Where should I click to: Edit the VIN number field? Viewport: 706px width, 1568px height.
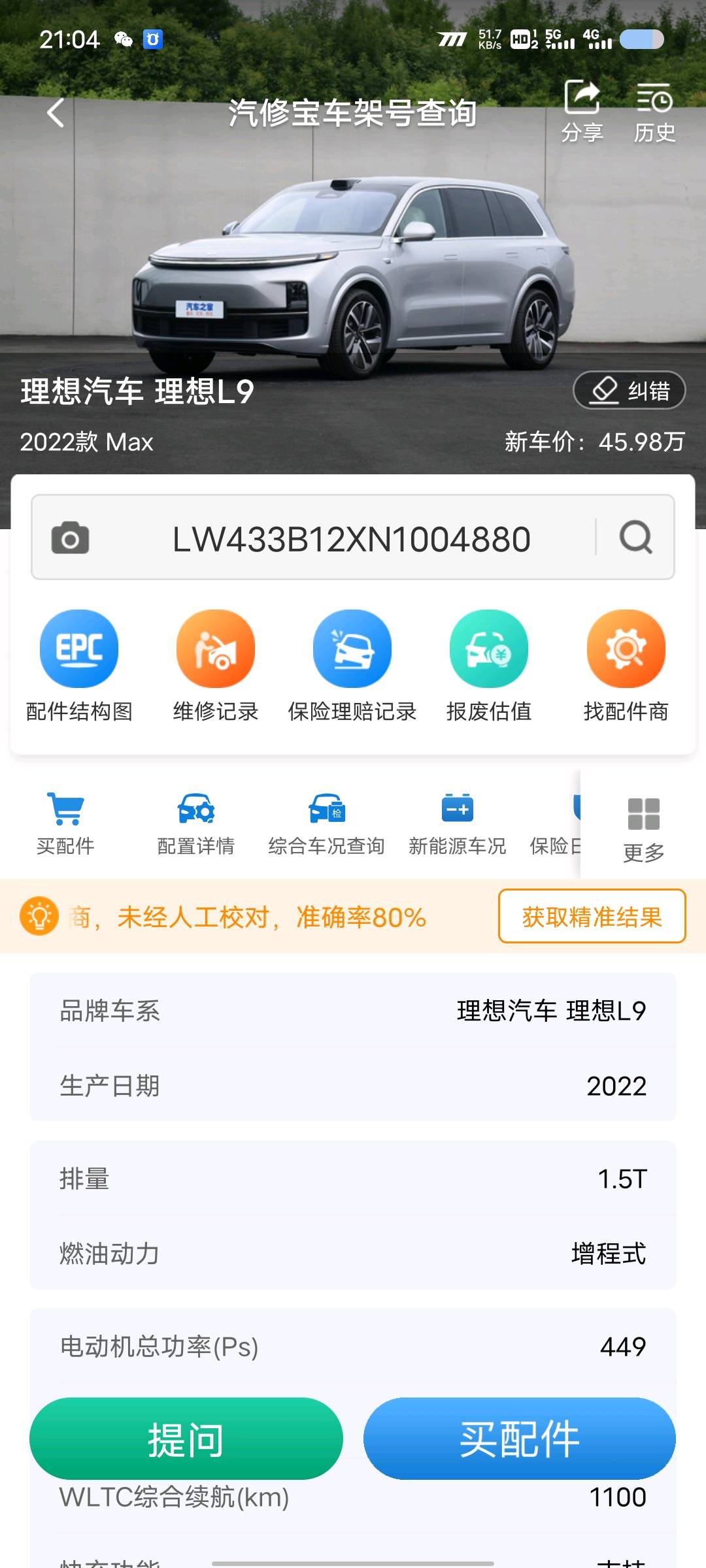pyautogui.click(x=351, y=539)
